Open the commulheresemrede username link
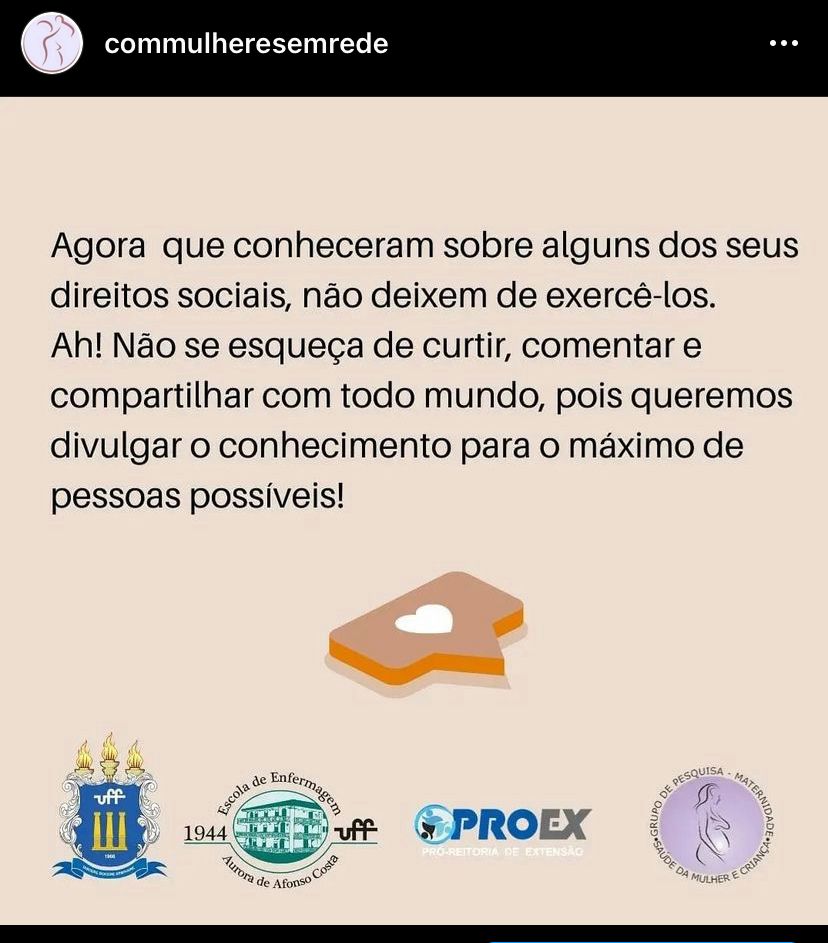The height and width of the screenshot is (943, 828). tap(245, 44)
